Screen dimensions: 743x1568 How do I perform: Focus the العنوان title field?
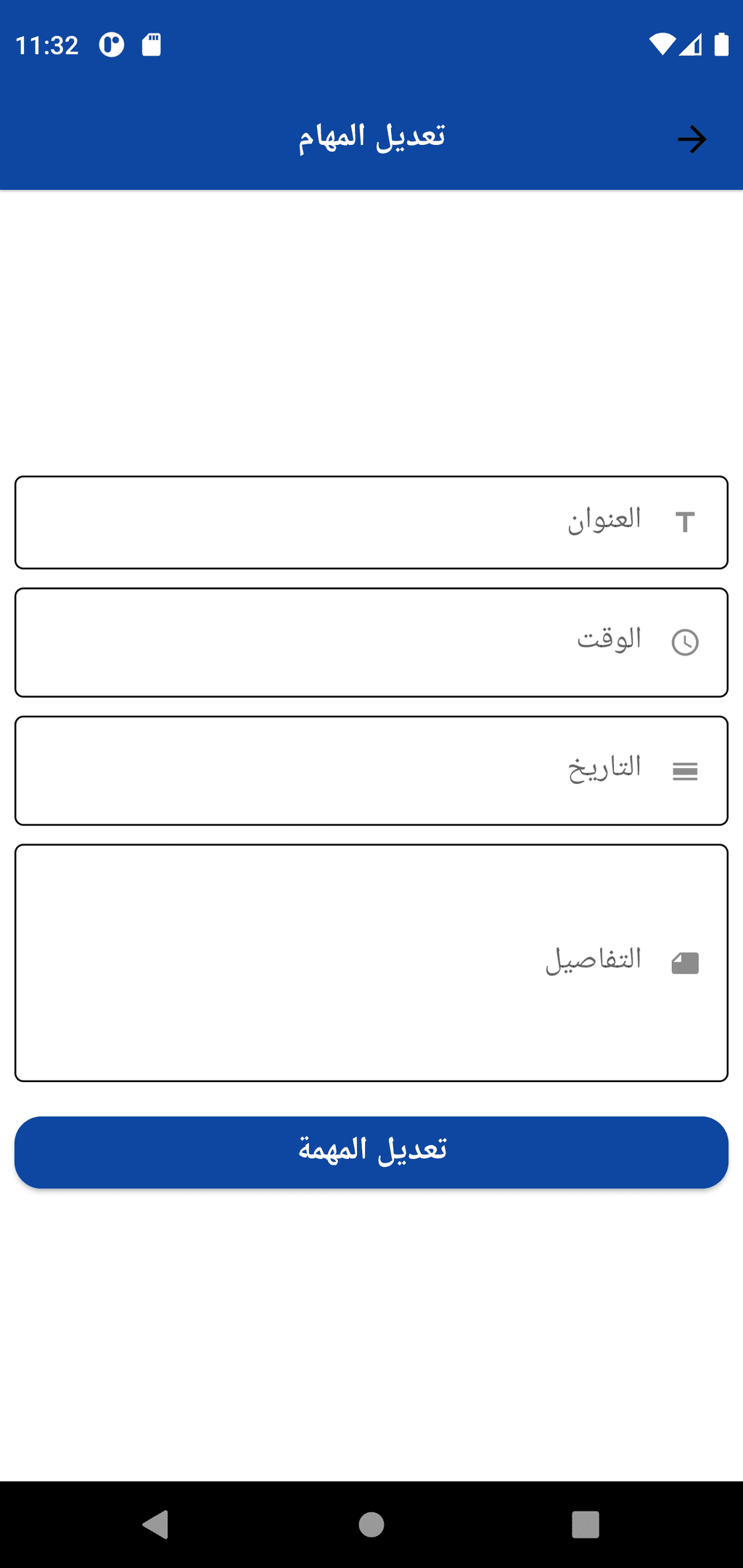(371, 522)
